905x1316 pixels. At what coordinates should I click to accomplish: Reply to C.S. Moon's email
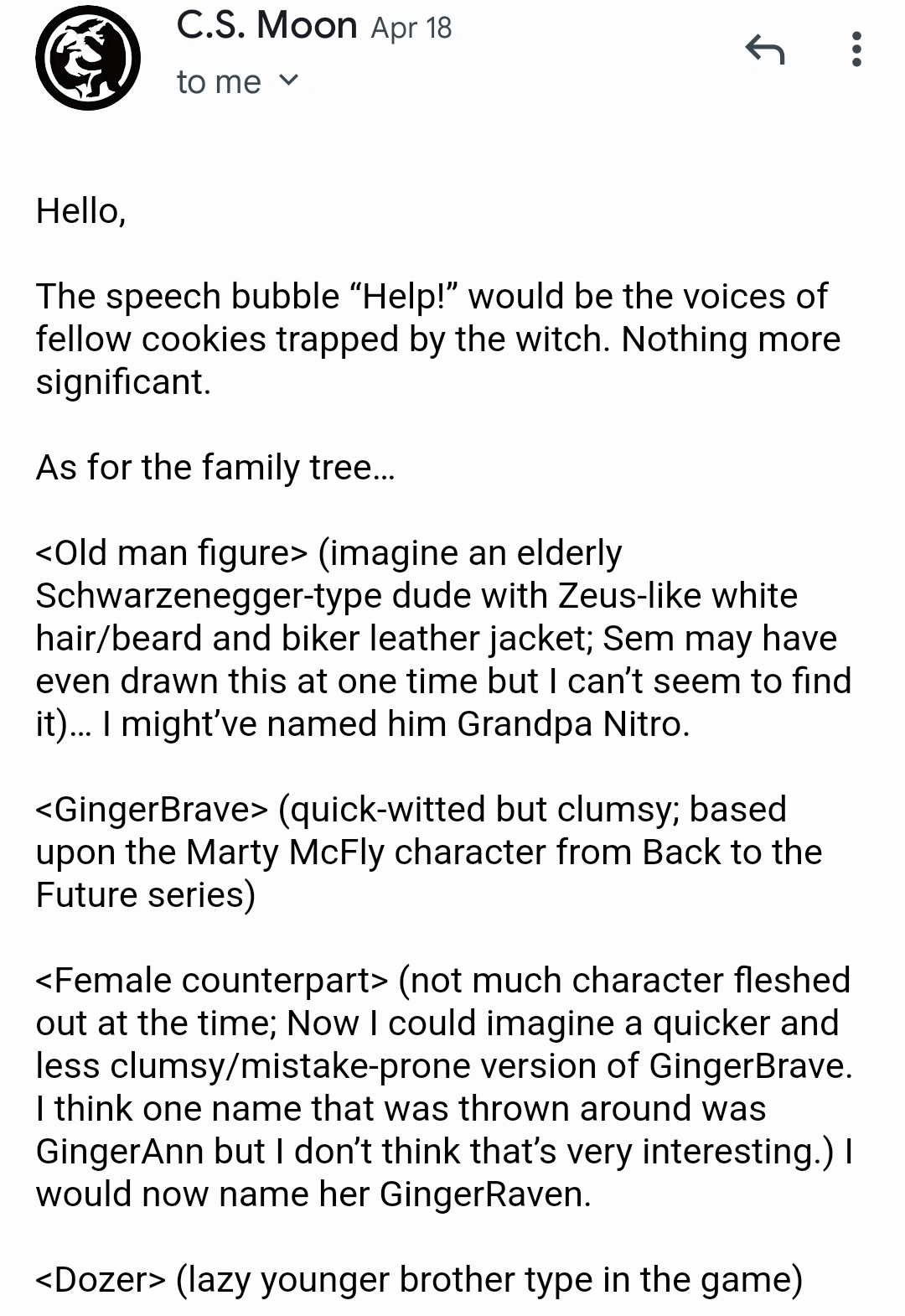(764, 50)
